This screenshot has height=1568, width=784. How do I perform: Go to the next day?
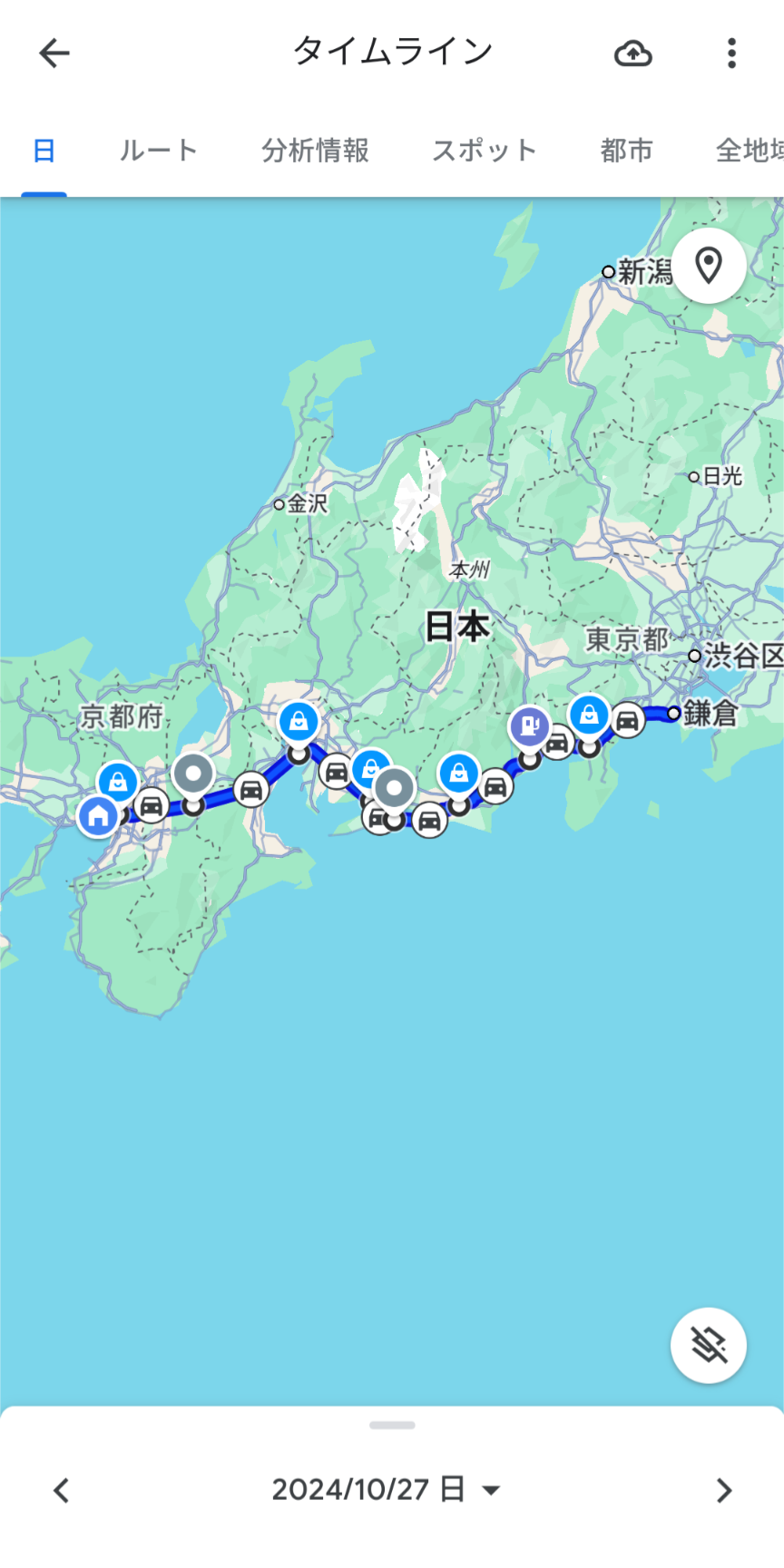click(x=723, y=1490)
